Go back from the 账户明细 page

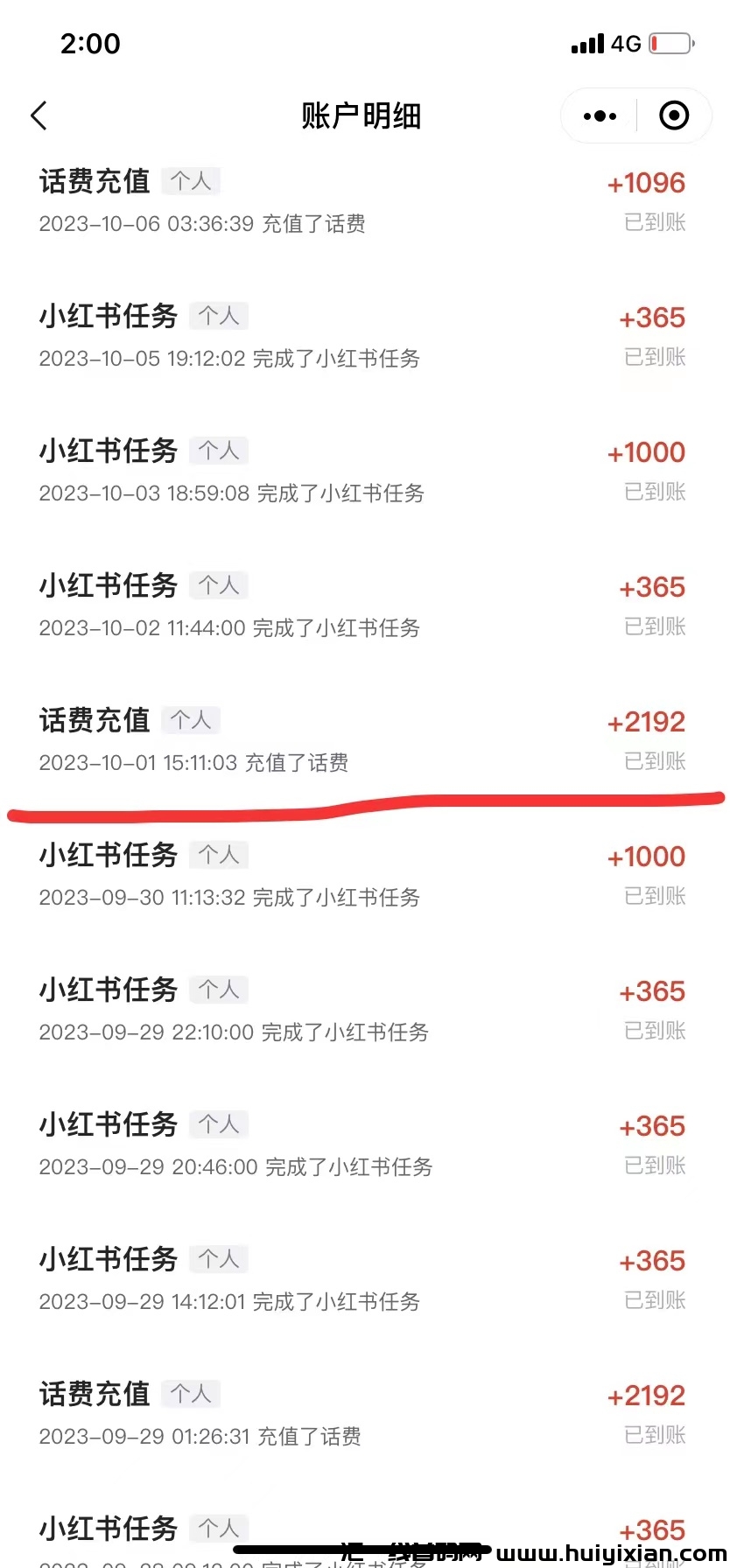[x=39, y=115]
